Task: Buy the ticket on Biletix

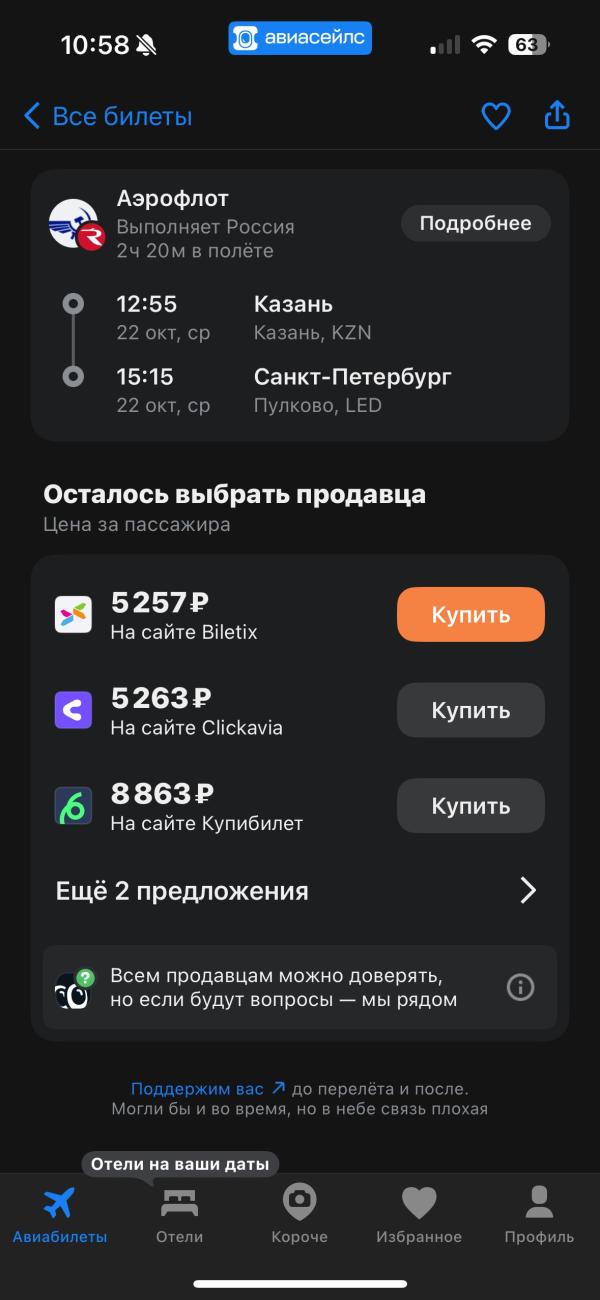Action: (x=470, y=615)
